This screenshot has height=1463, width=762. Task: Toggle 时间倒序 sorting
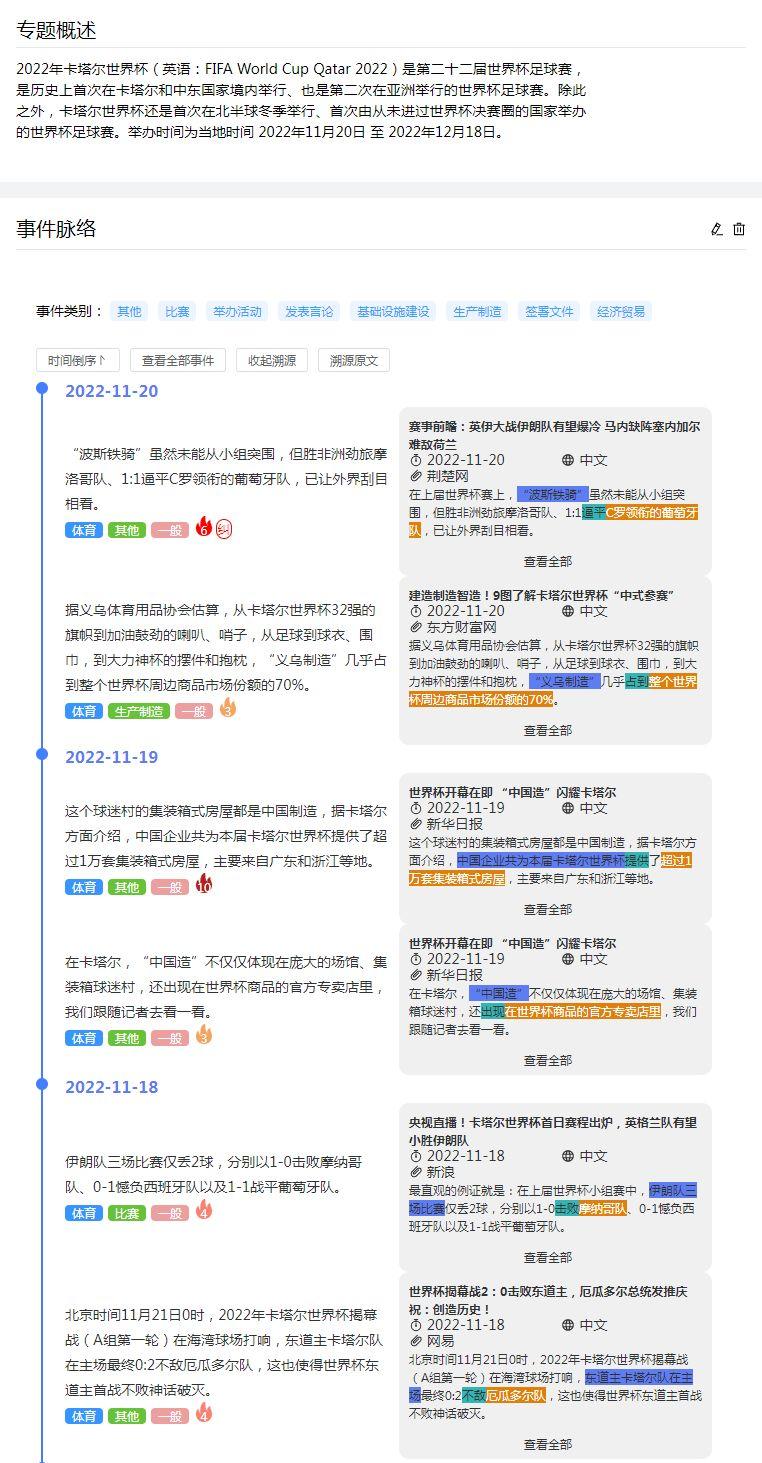coord(78,360)
